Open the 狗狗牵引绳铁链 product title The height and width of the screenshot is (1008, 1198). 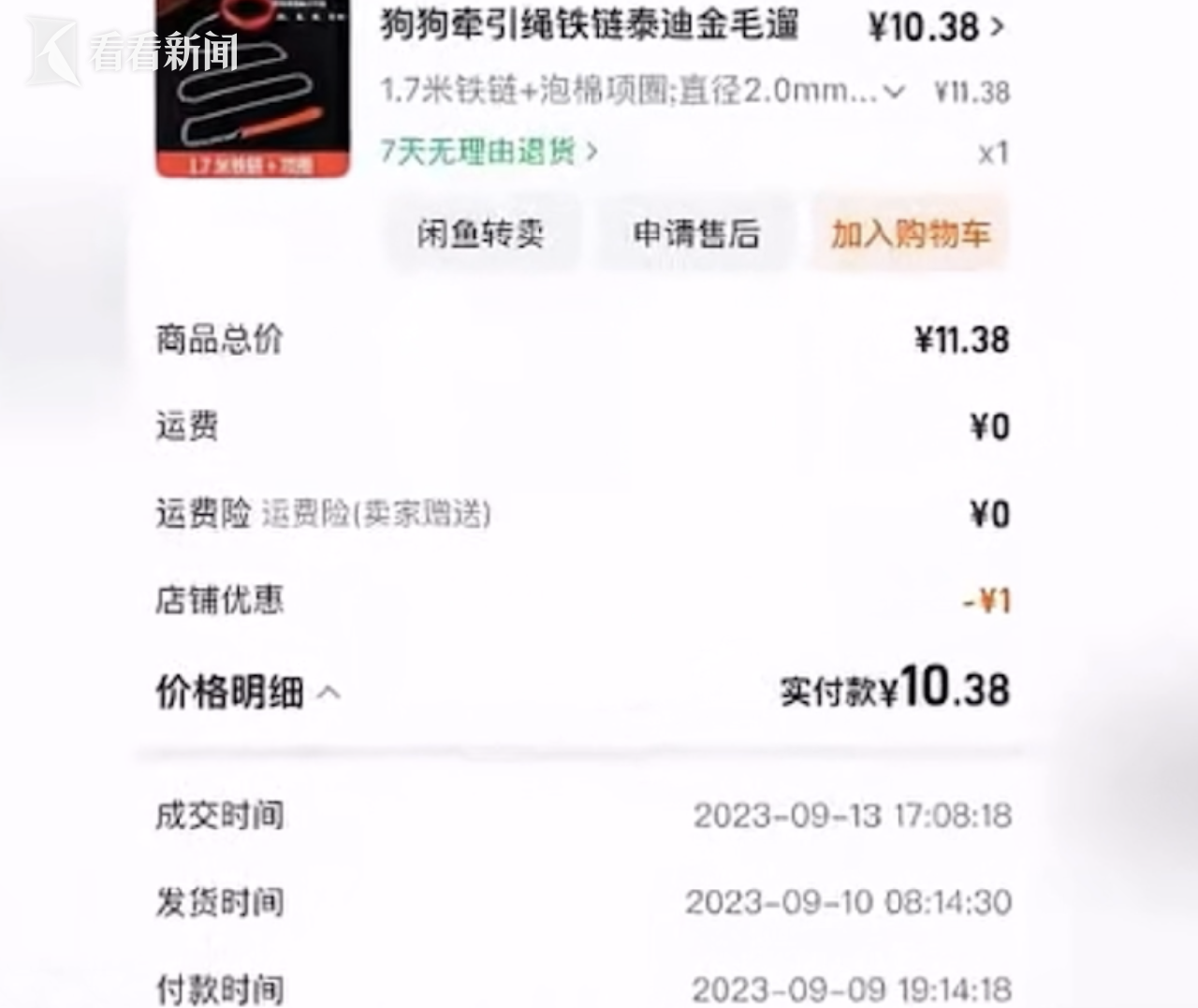pos(590,25)
